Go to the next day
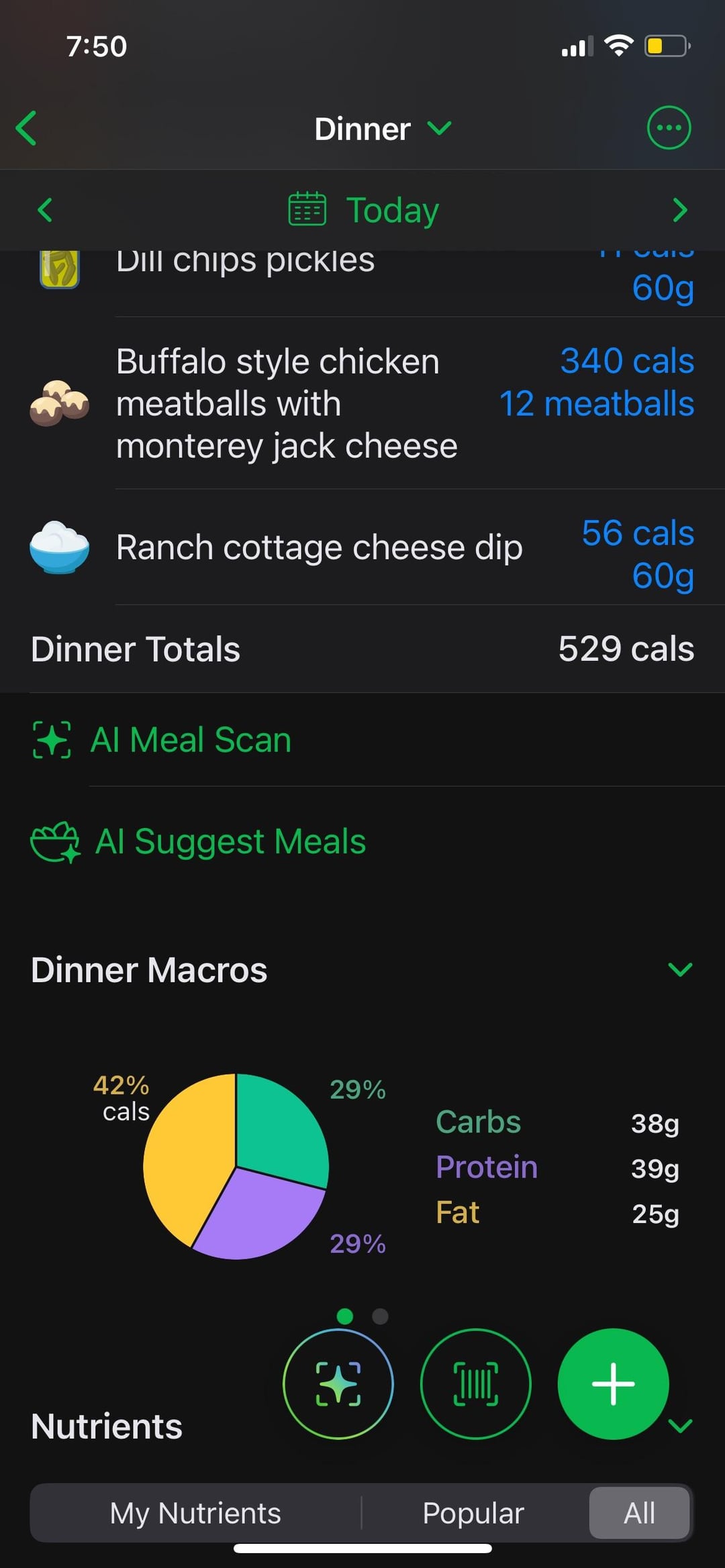Image resolution: width=725 pixels, height=1568 pixels. tap(679, 210)
